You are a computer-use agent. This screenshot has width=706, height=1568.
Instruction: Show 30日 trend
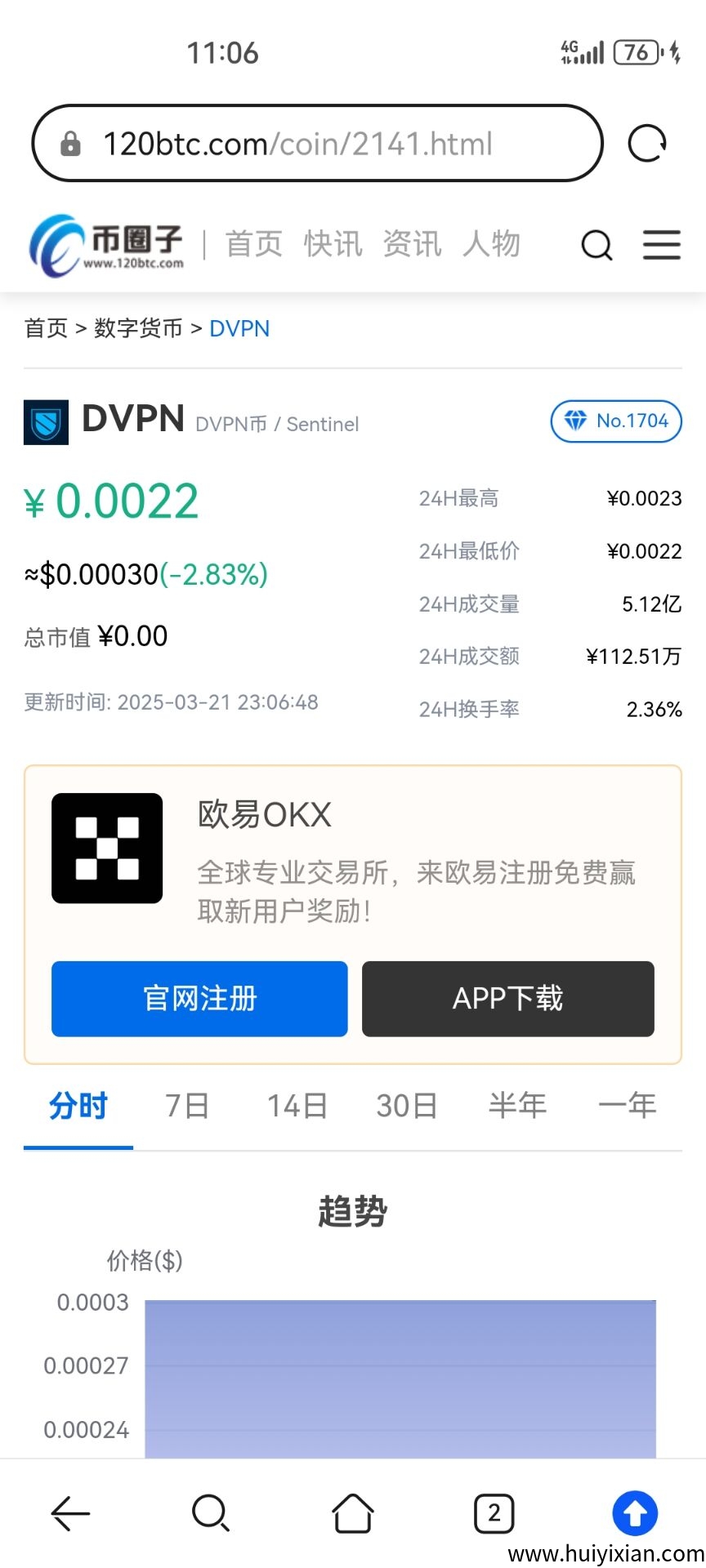[406, 1106]
